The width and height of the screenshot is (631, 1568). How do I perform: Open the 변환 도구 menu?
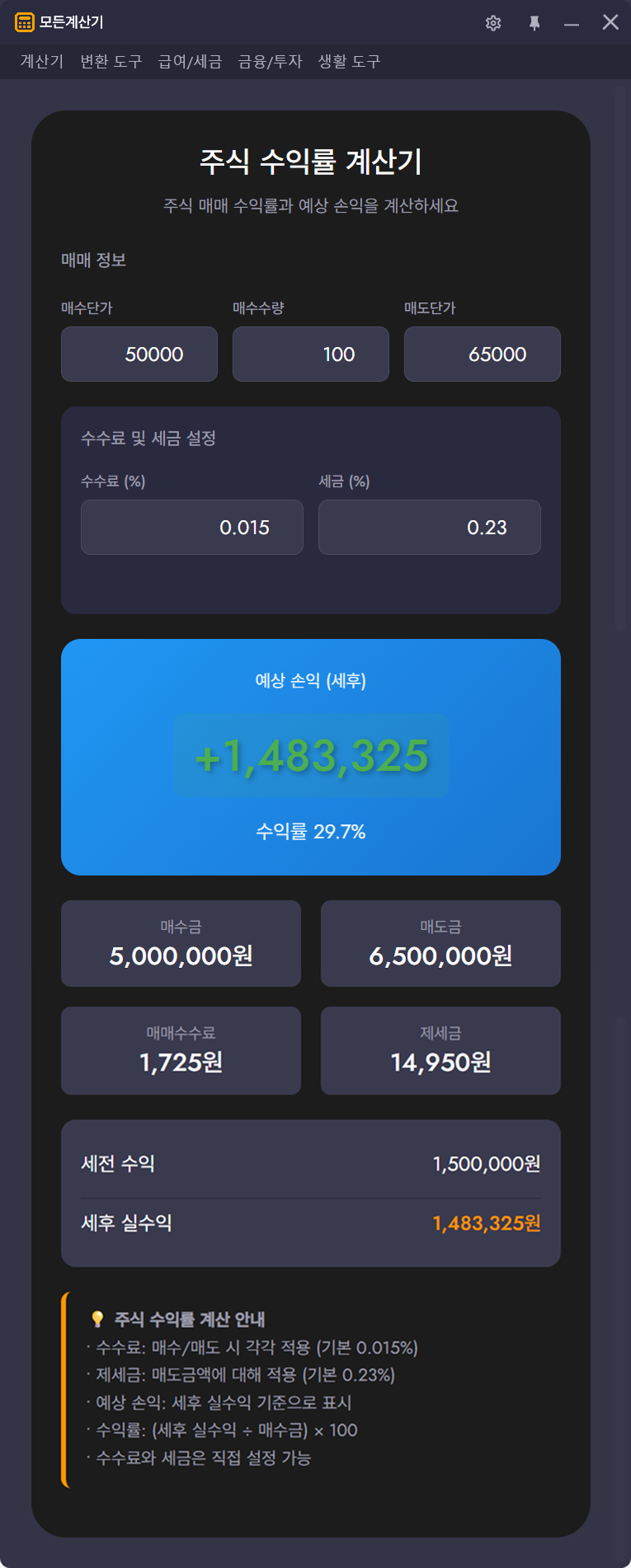(x=111, y=62)
